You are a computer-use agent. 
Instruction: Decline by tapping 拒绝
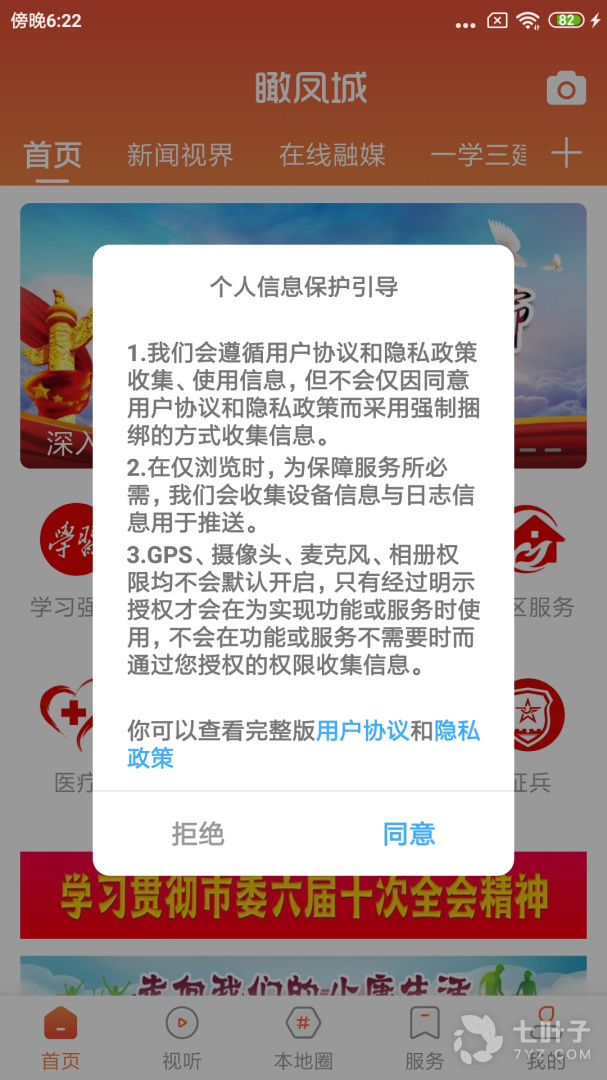pos(198,833)
